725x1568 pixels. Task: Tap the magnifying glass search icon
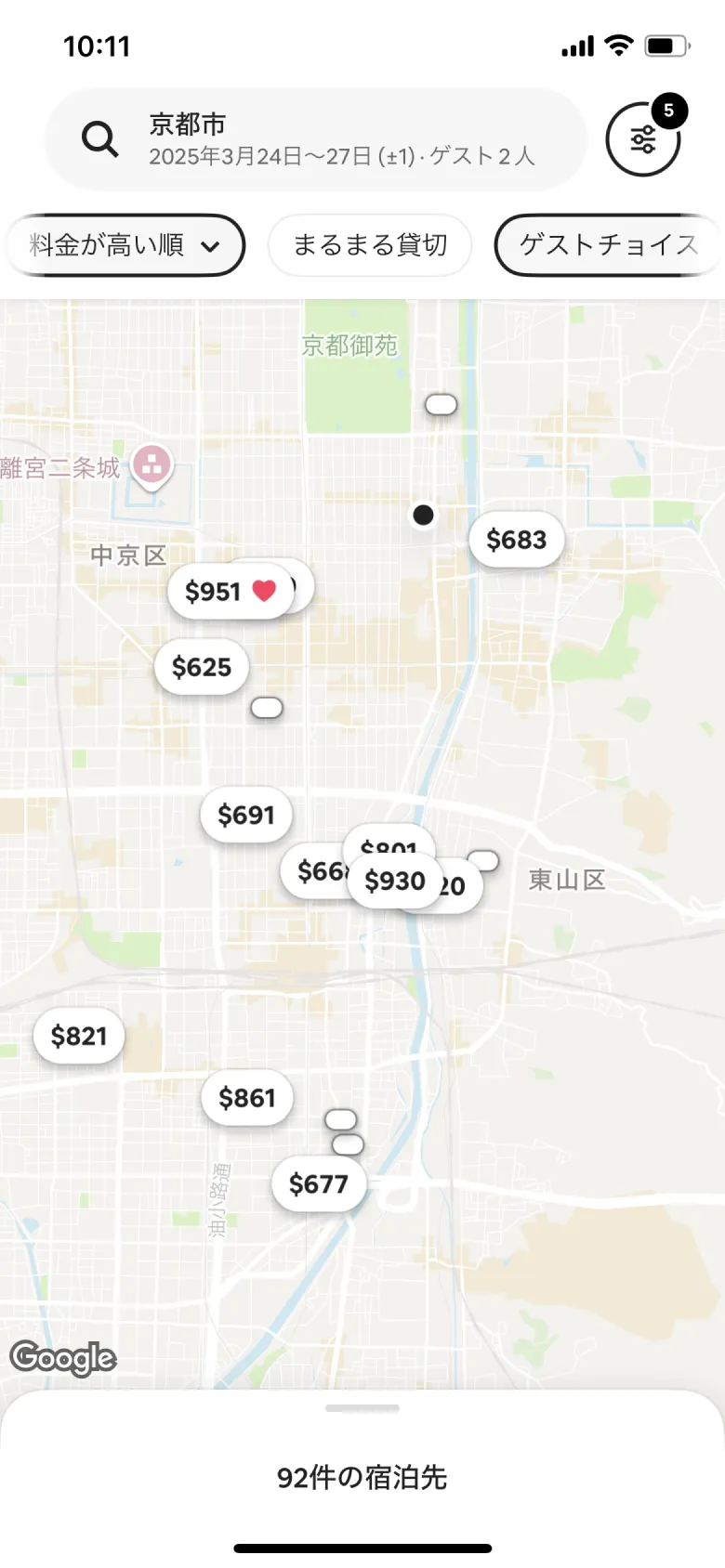[99, 139]
